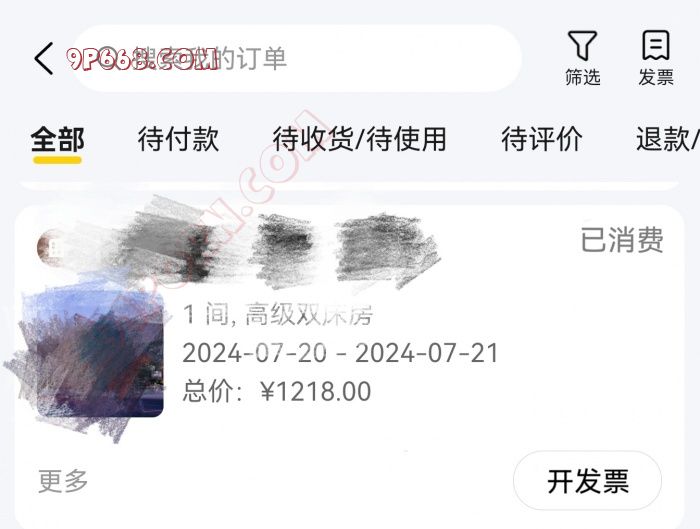
Task: Select the 全部 tab
Action: pos(57,140)
